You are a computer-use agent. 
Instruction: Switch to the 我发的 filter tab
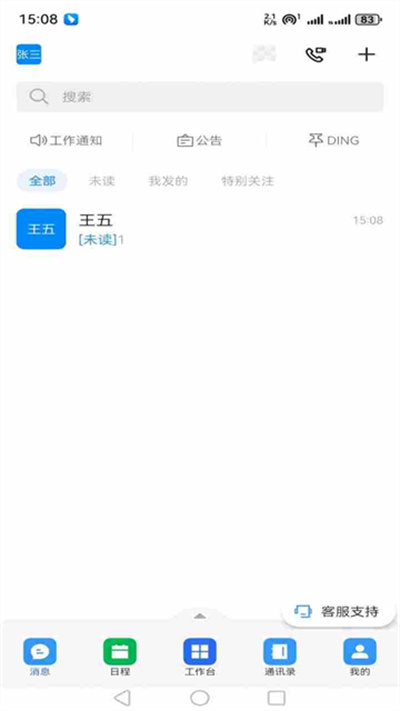coord(168,181)
